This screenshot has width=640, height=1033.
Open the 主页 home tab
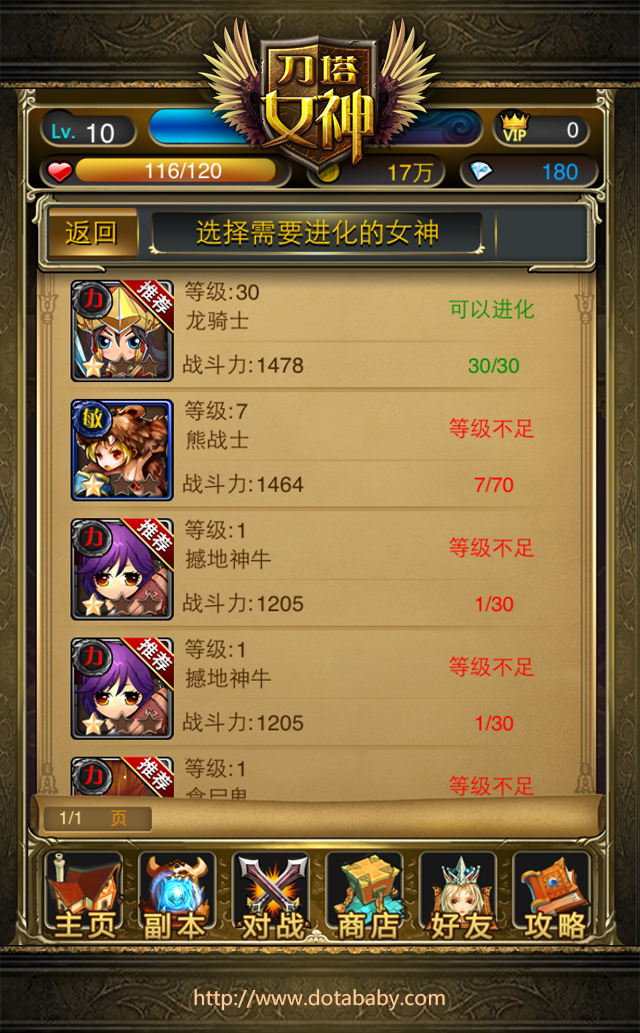[x=83, y=895]
